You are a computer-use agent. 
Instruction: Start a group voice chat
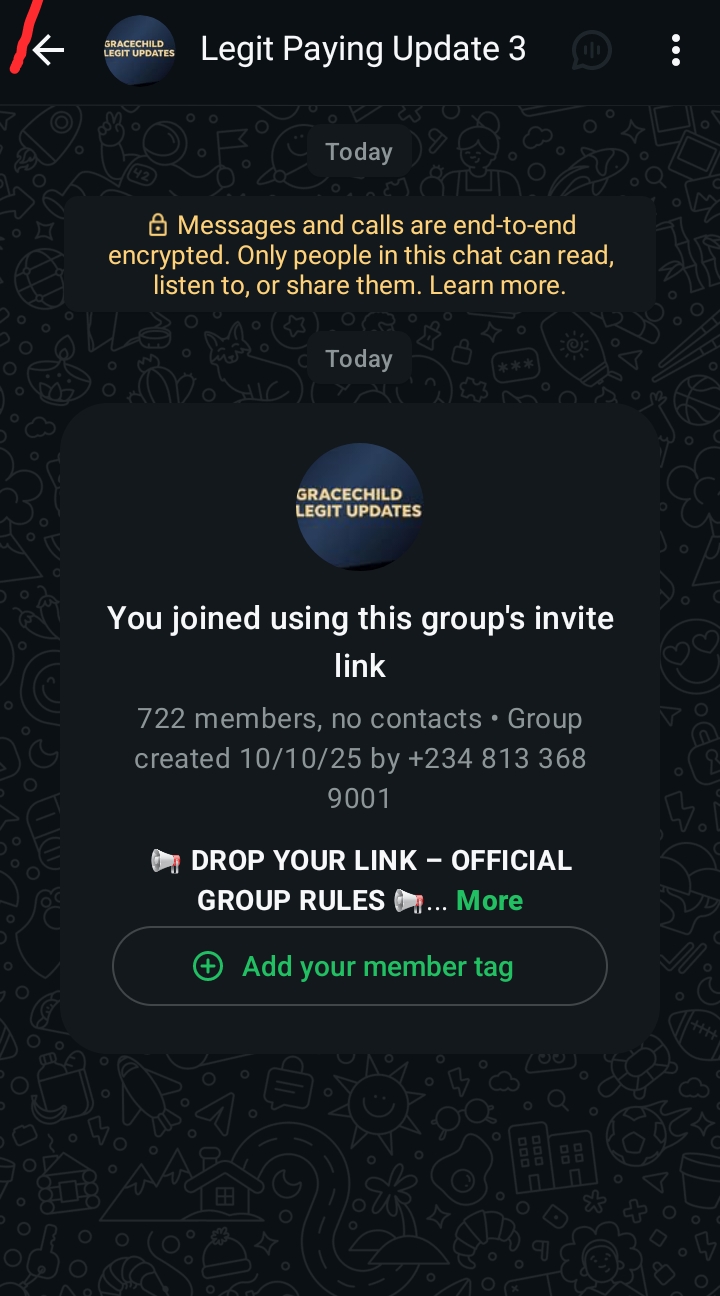click(591, 50)
